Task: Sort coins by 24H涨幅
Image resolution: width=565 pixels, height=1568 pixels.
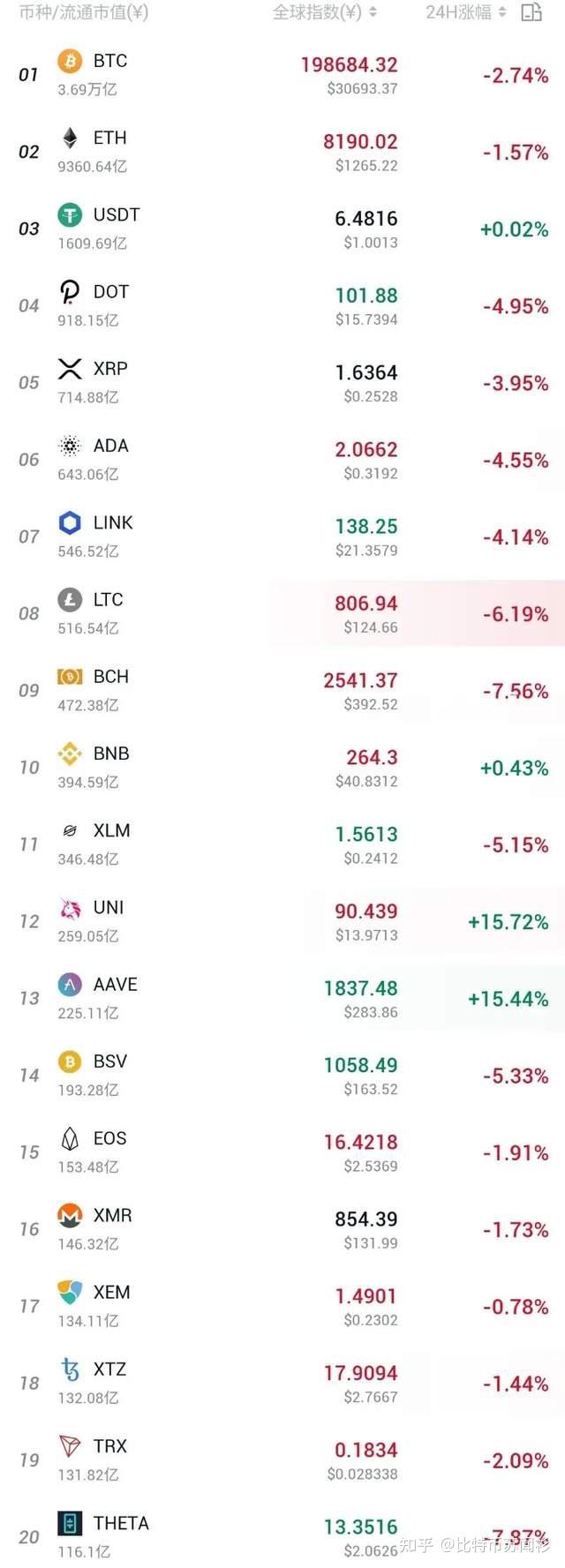Action: pyautogui.click(x=465, y=12)
